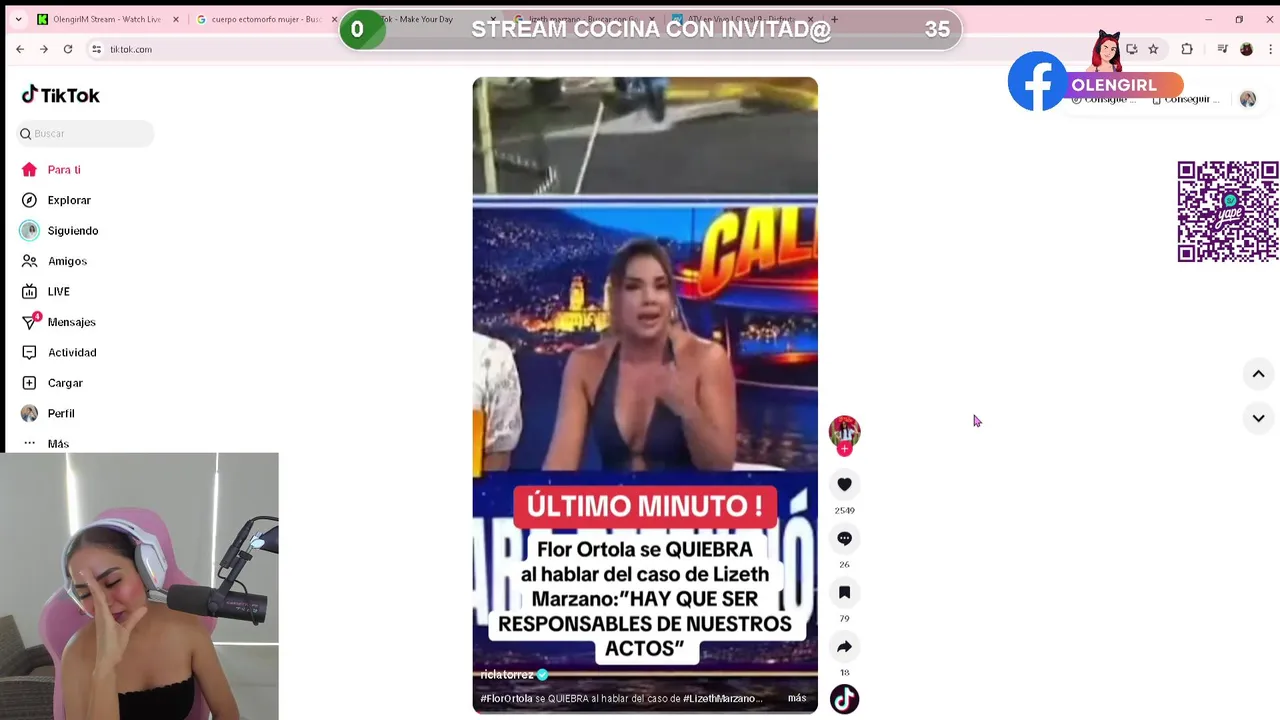Open the Explorar section

(68, 200)
